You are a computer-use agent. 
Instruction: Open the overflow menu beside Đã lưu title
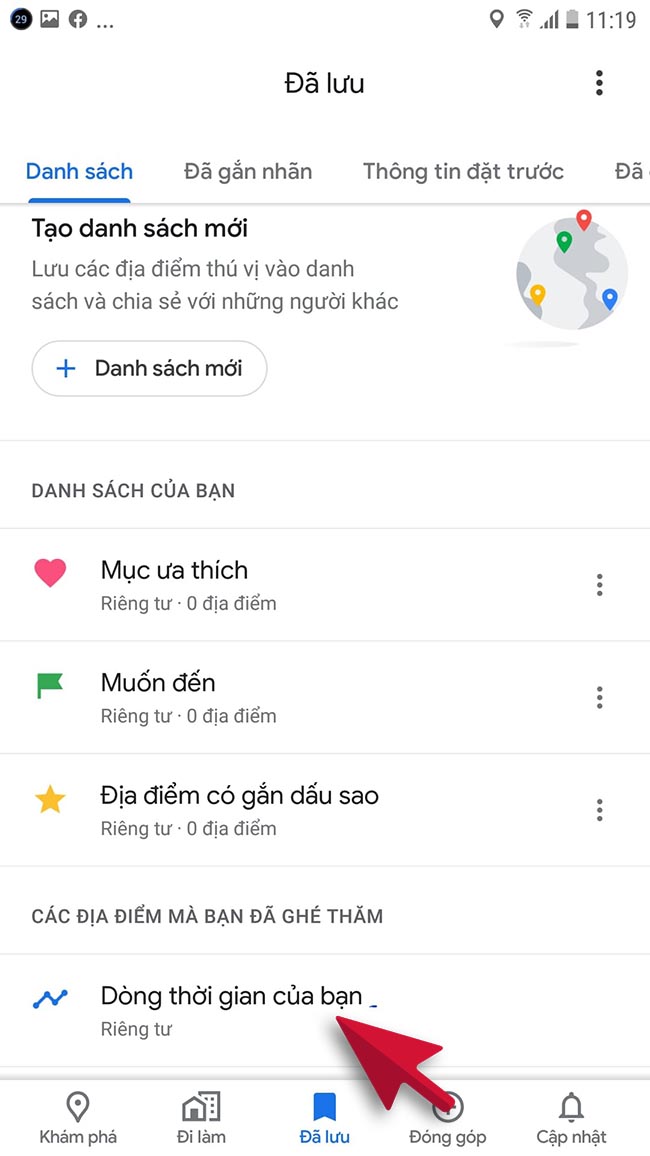(599, 83)
